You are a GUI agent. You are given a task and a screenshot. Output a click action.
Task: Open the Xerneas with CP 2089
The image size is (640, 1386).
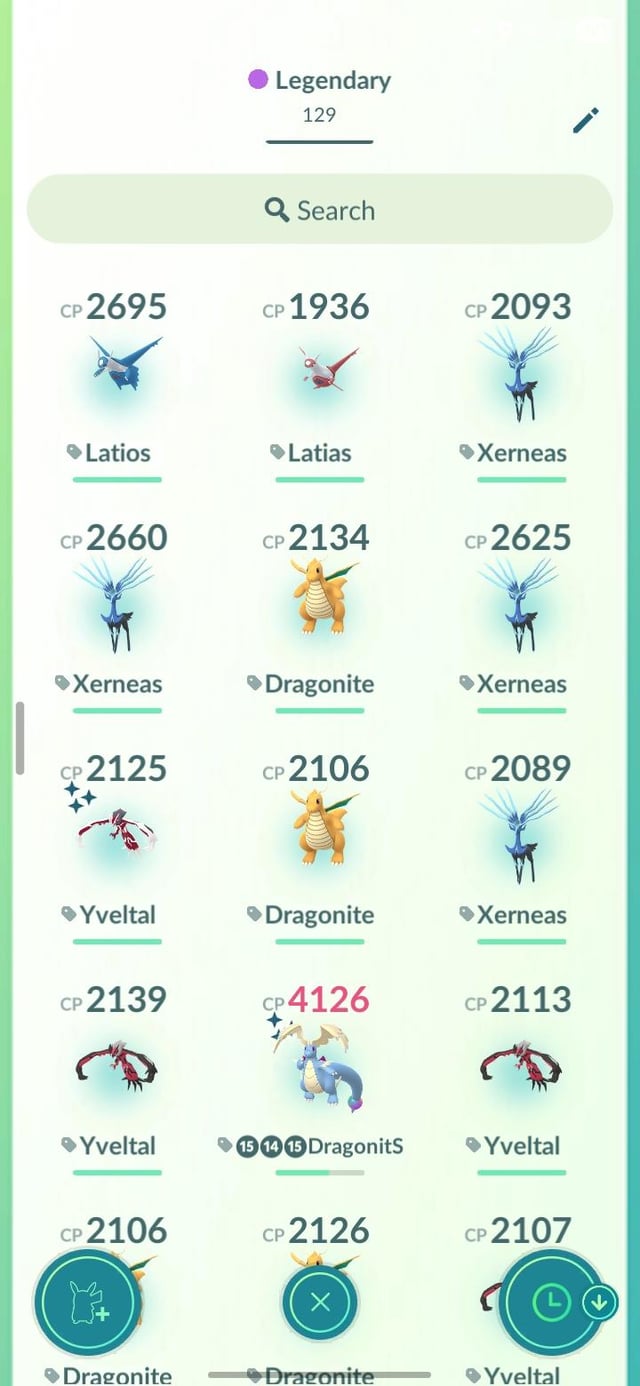pos(522,834)
